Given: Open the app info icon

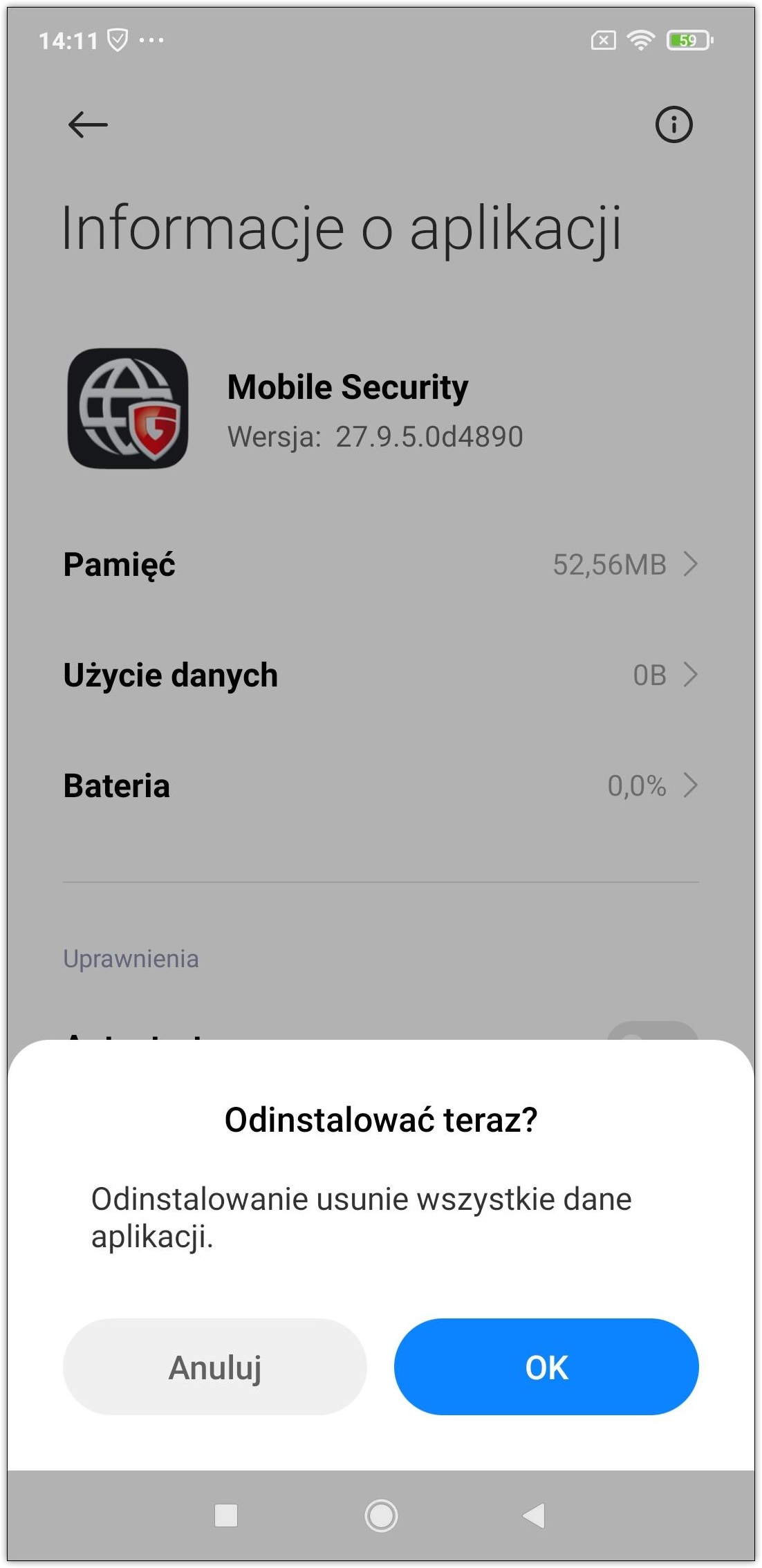Looking at the screenshot, I should click(673, 125).
